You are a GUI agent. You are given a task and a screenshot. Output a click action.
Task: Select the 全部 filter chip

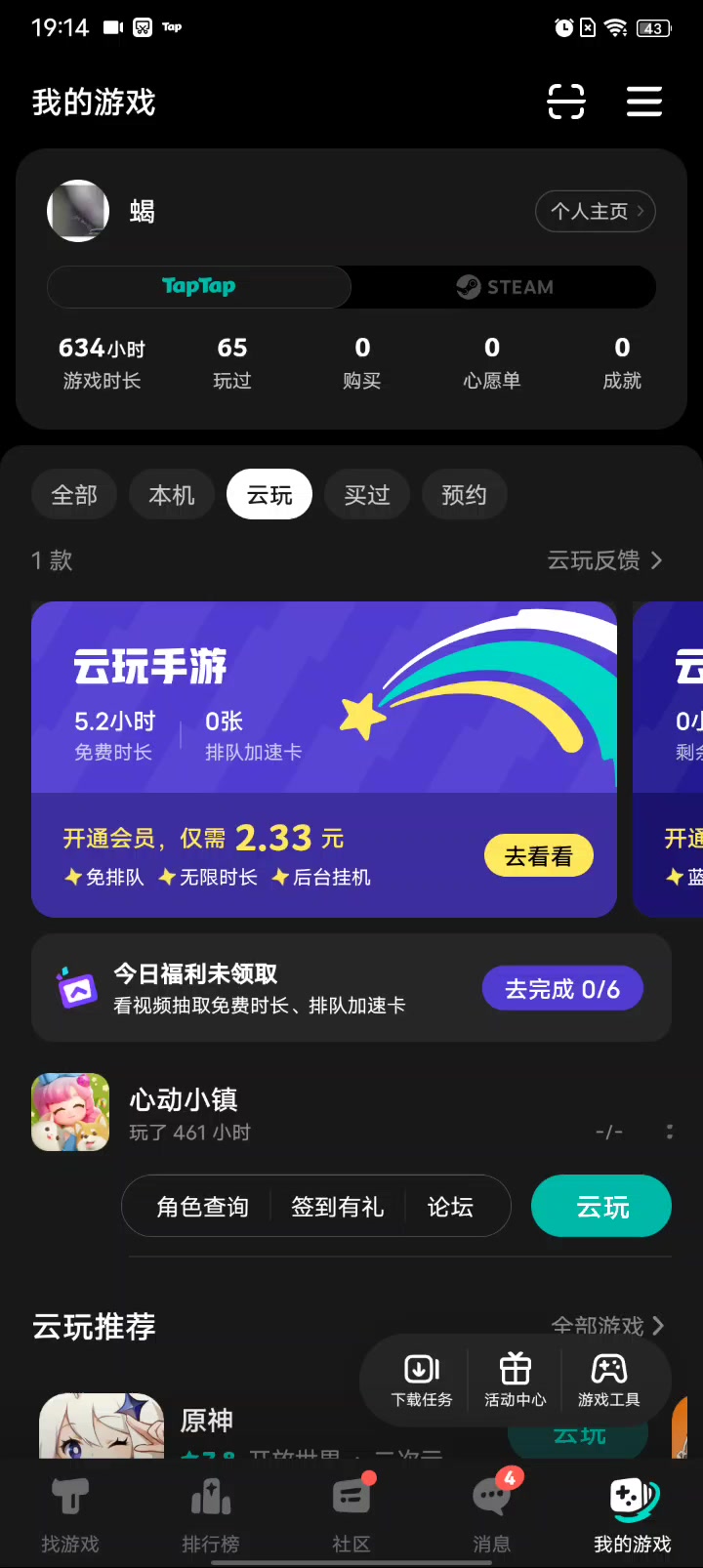click(74, 495)
